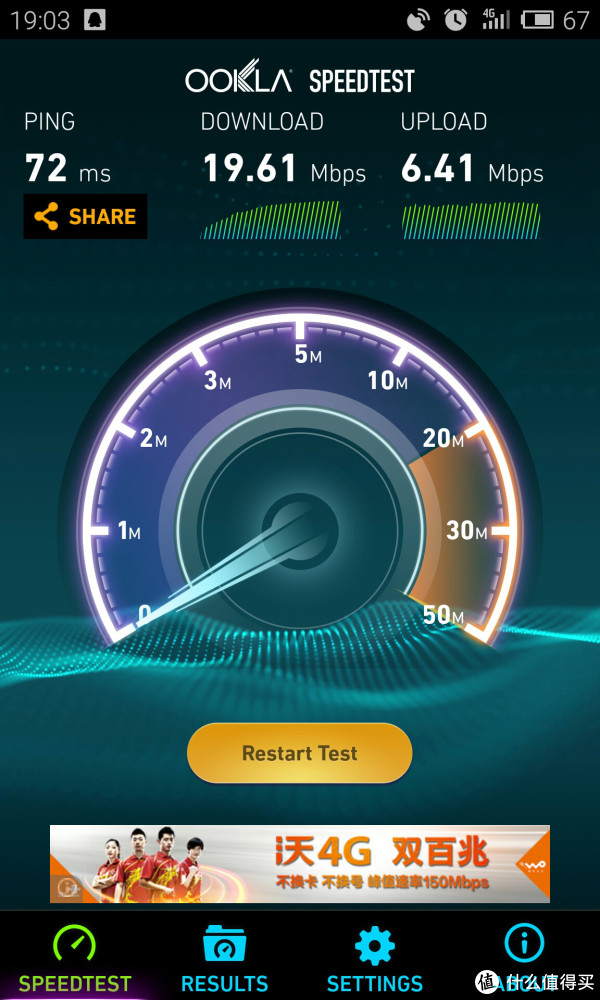Share the speed test result

click(x=85, y=217)
